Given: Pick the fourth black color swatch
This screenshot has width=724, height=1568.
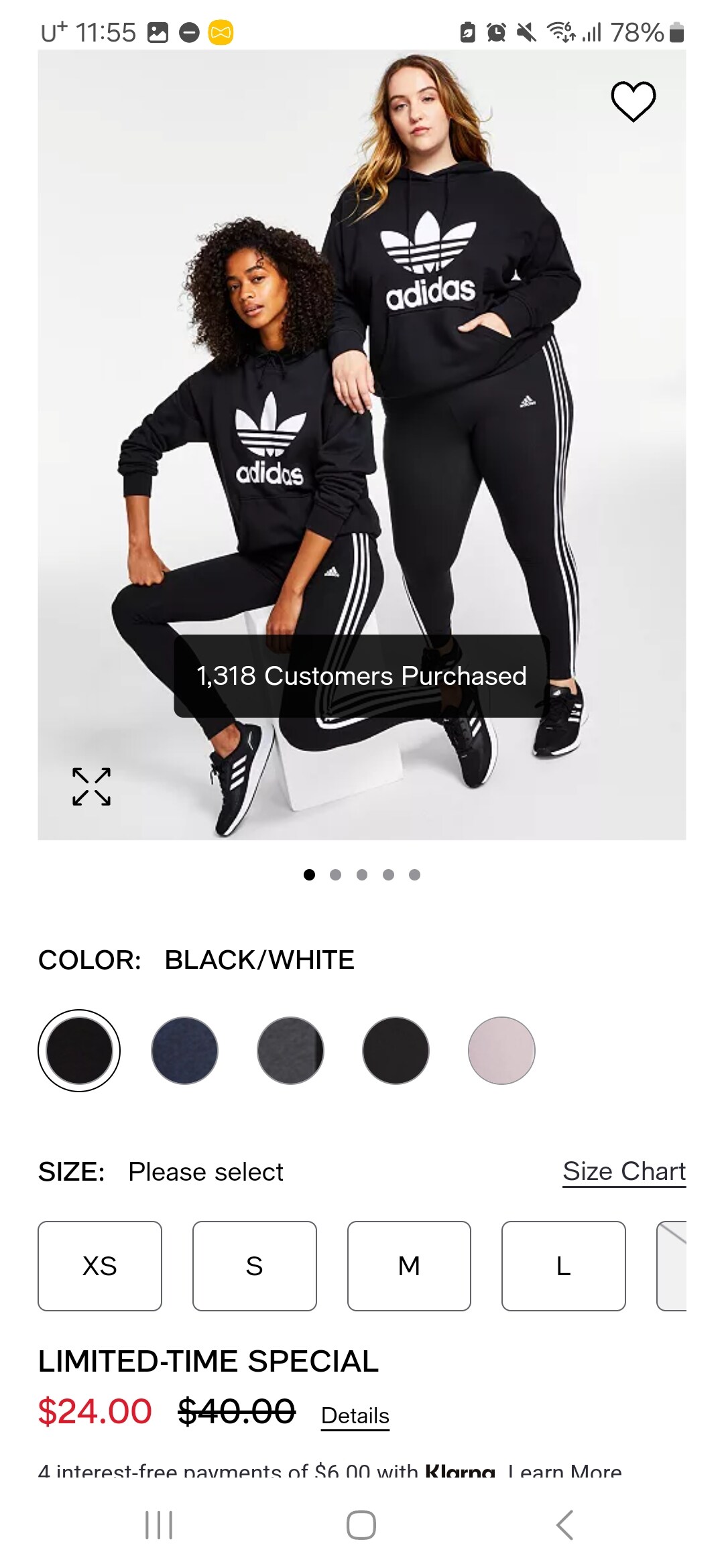Looking at the screenshot, I should point(396,1050).
